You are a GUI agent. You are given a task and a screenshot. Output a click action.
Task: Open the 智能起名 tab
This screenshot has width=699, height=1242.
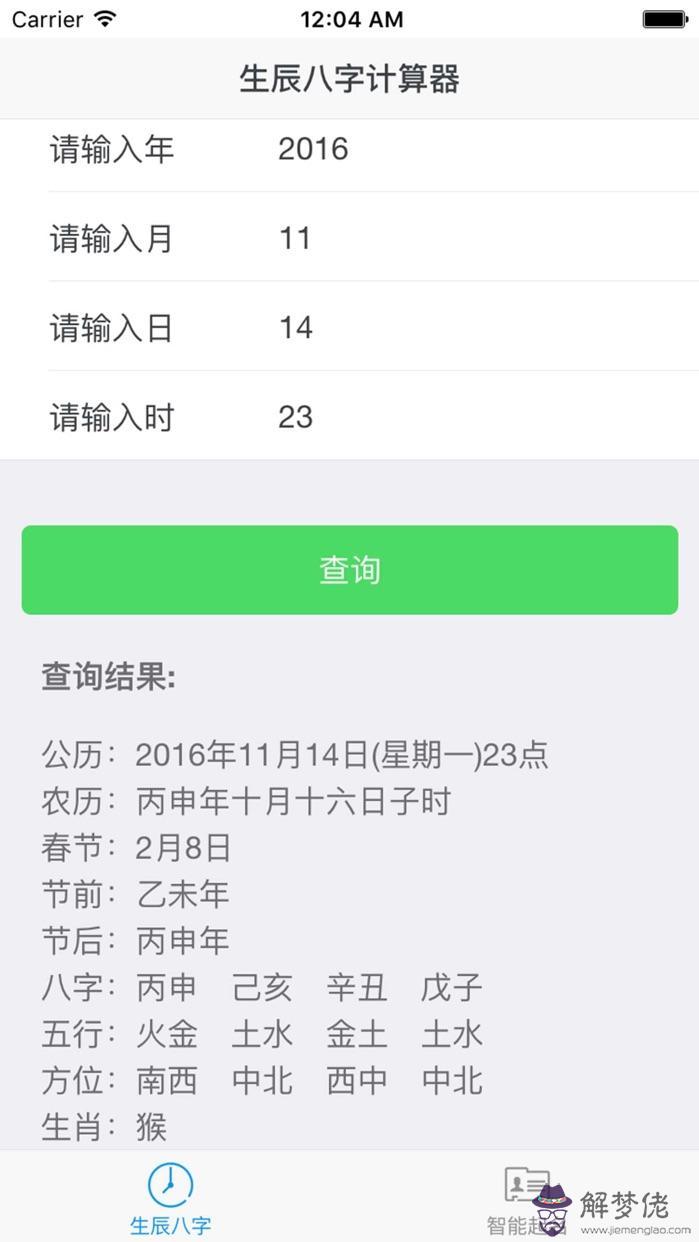click(526, 1198)
